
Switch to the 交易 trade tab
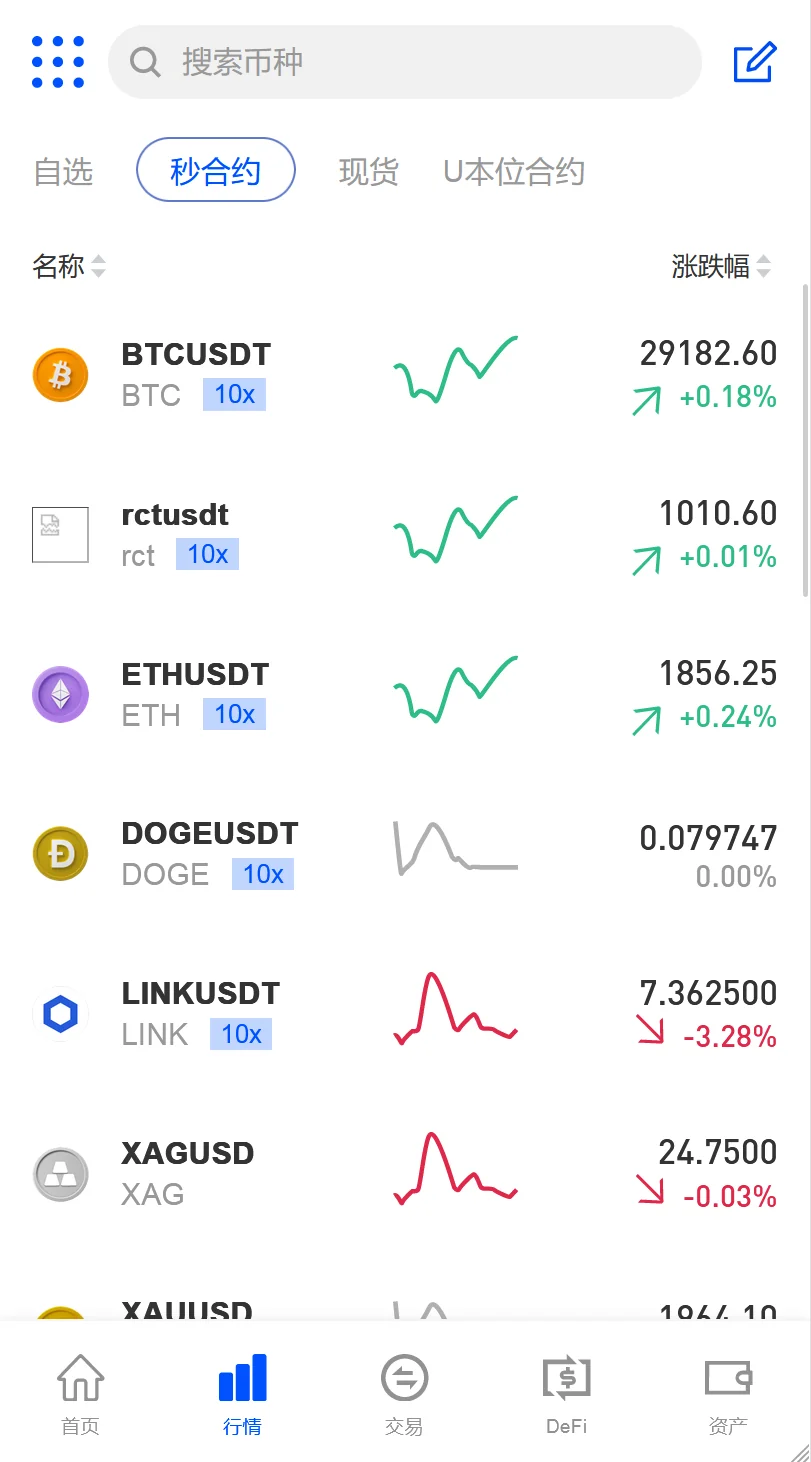coord(404,1394)
